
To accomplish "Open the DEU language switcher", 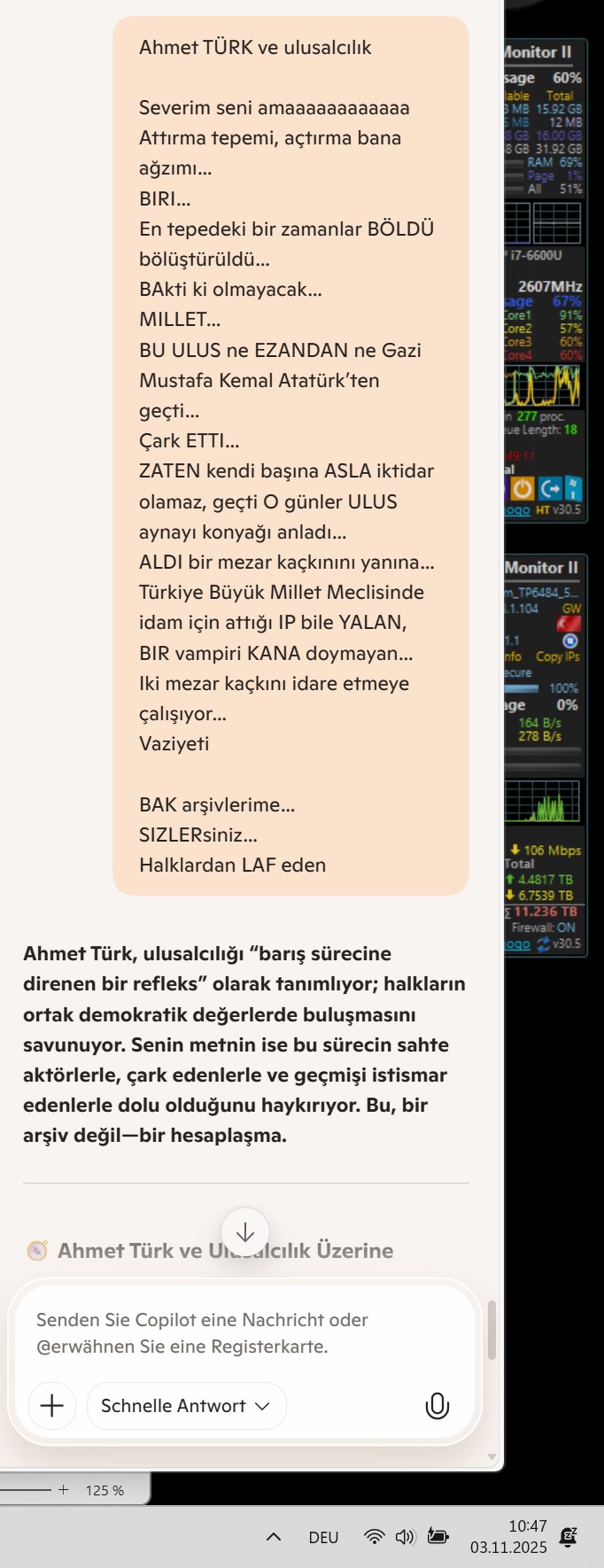I will tap(323, 1538).
